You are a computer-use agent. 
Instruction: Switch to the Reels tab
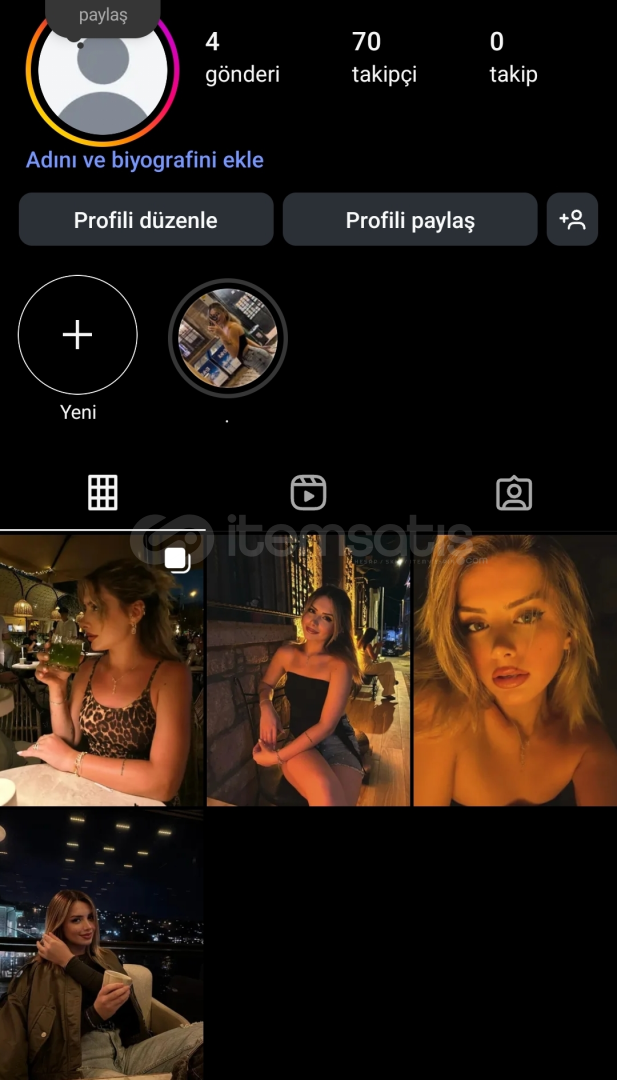click(x=308, y=493)
